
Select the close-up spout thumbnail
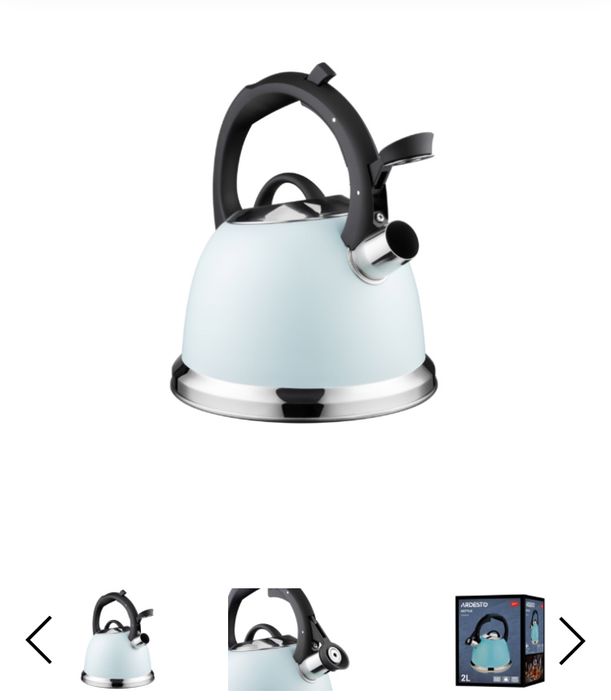pos(287,640)
